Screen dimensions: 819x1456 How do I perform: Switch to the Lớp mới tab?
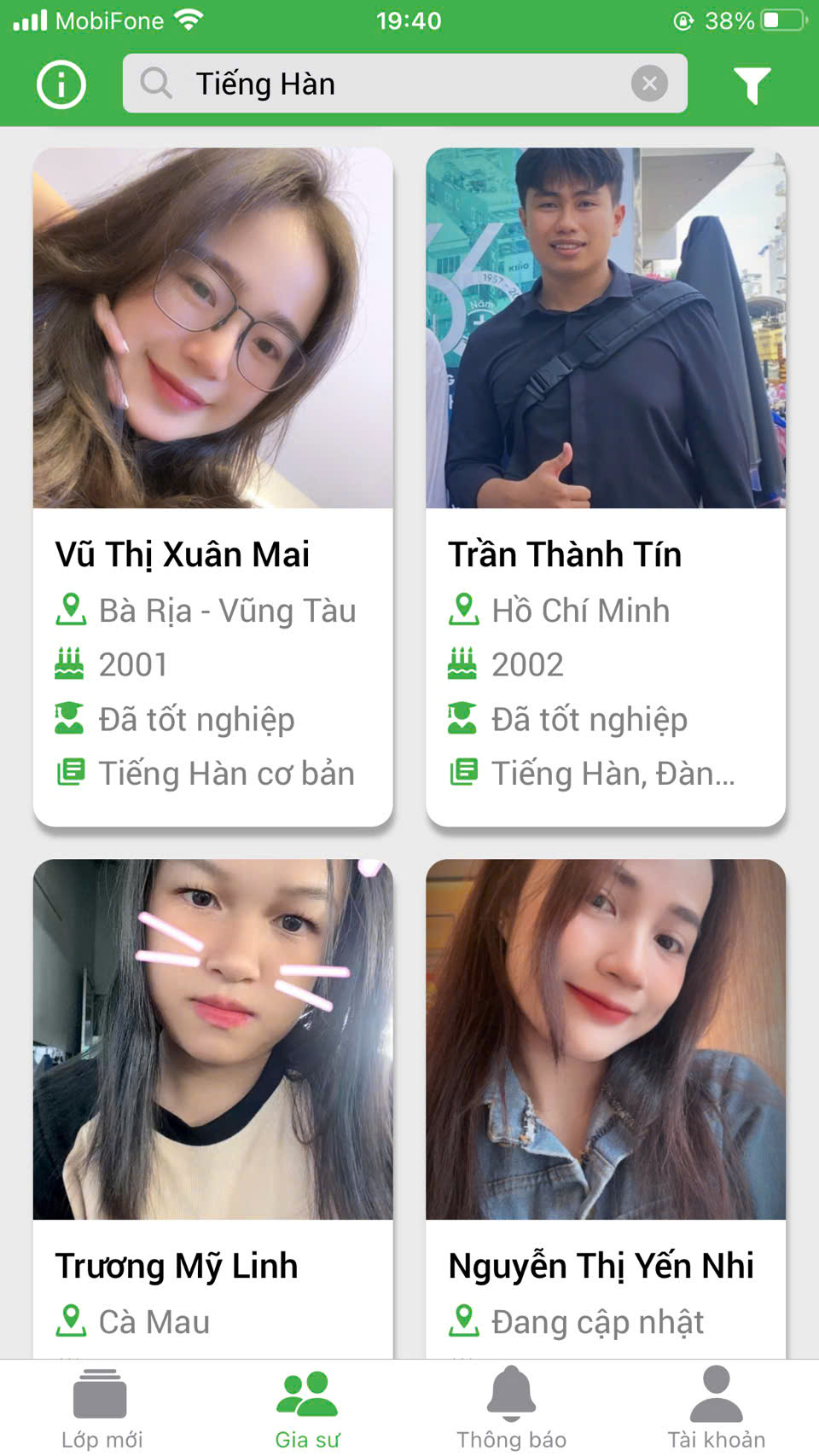(x=102, y=1408)
